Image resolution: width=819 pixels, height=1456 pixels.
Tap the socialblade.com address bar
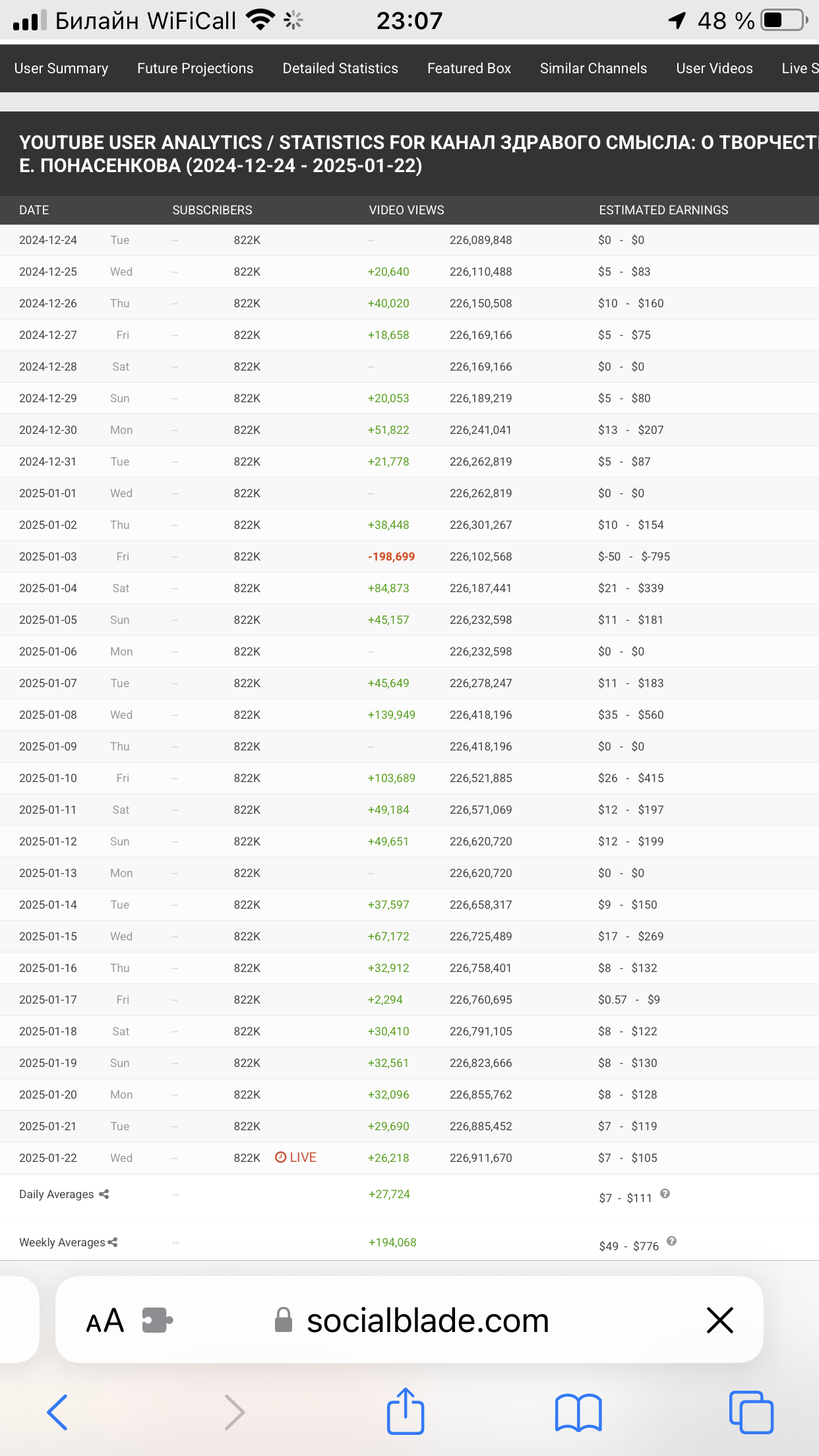(x=412, y=1321)
